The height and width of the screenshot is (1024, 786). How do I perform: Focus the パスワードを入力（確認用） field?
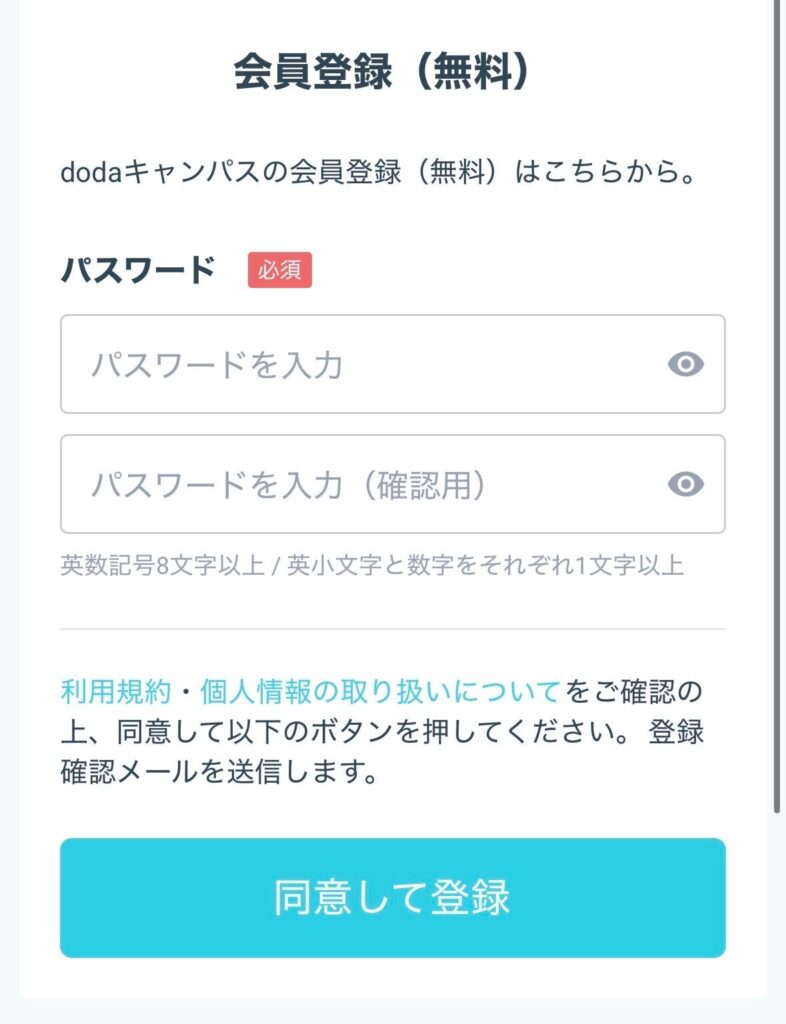(360, 485)
